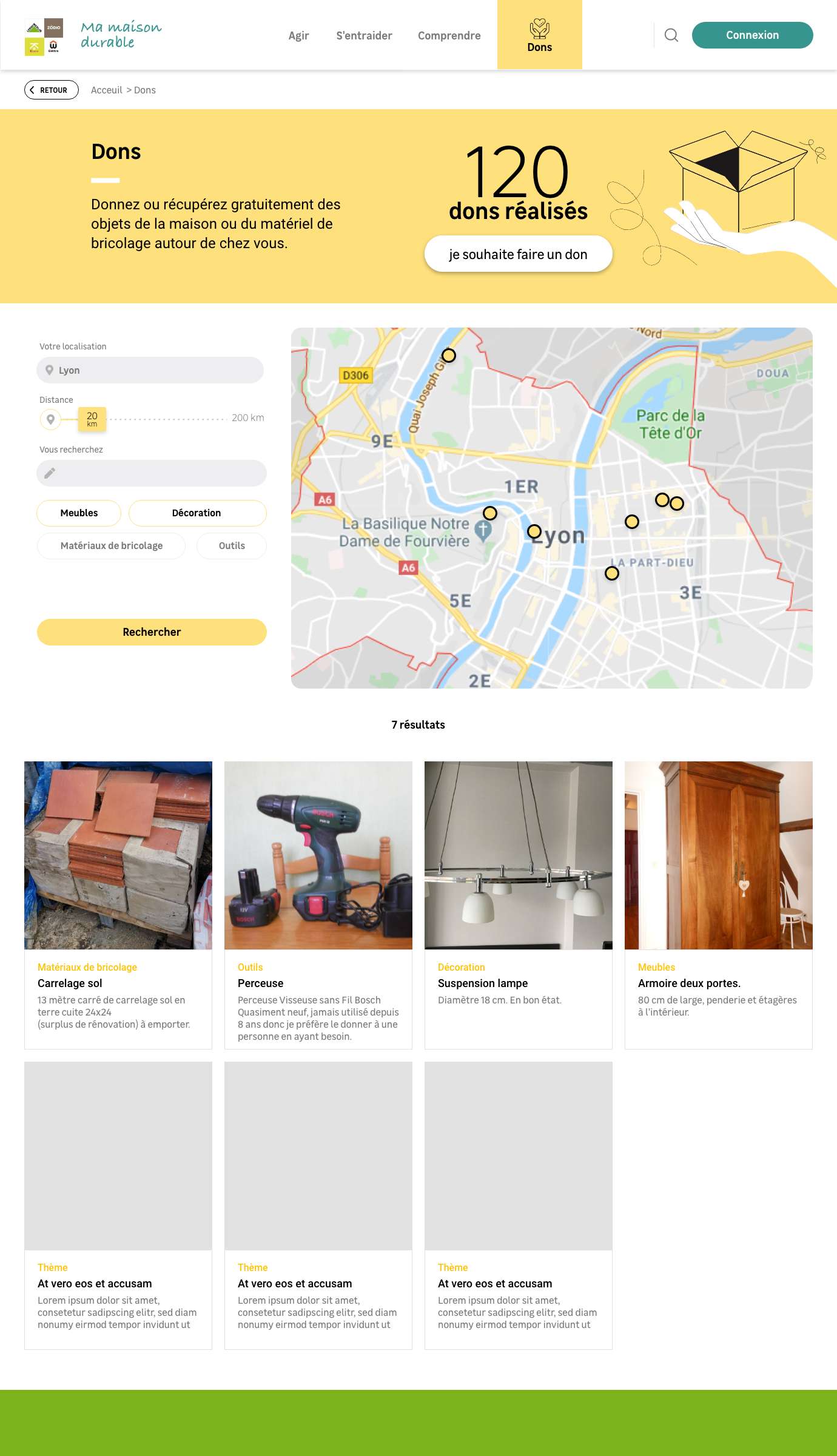837x1456 pixels.
Task: Filter by the Outils chip
Action: point(232,546)
